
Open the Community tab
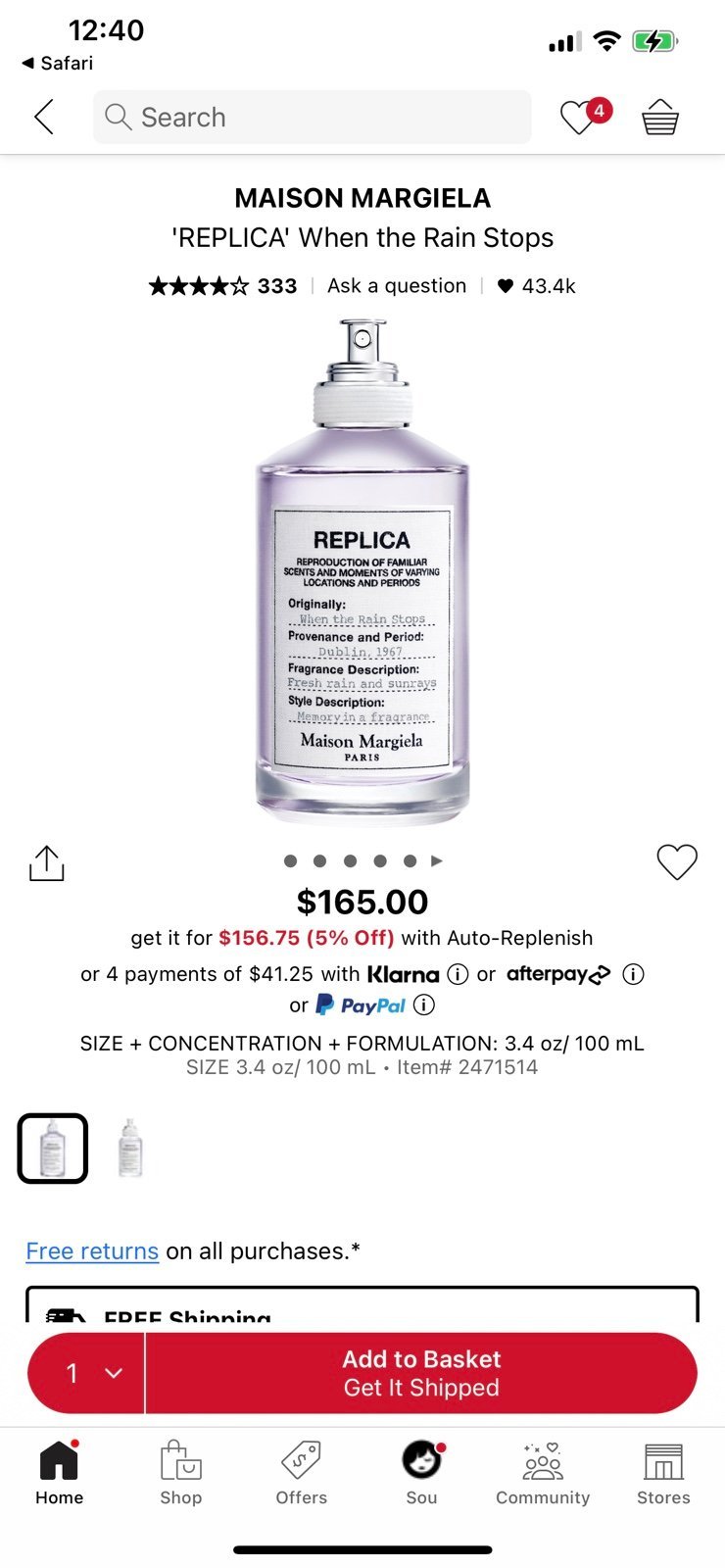543,1472
